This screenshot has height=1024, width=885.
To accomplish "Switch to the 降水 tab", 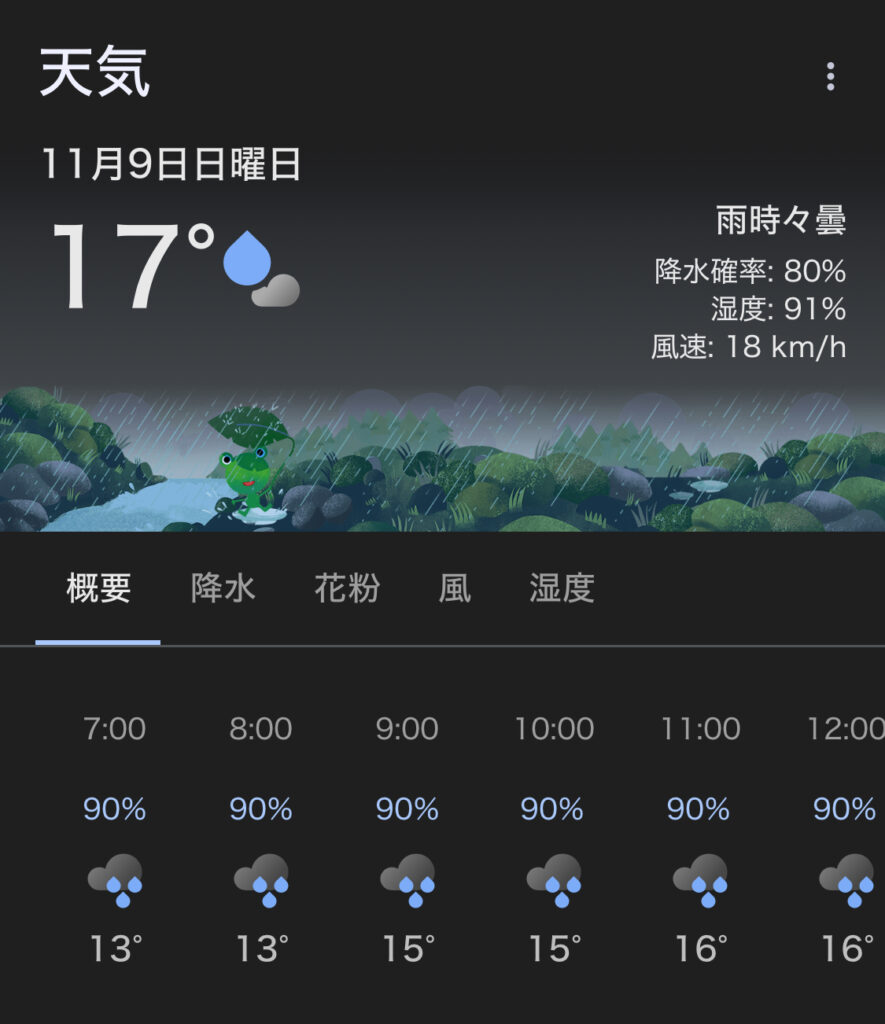I will pyautogui.click(x=223, y=589).
